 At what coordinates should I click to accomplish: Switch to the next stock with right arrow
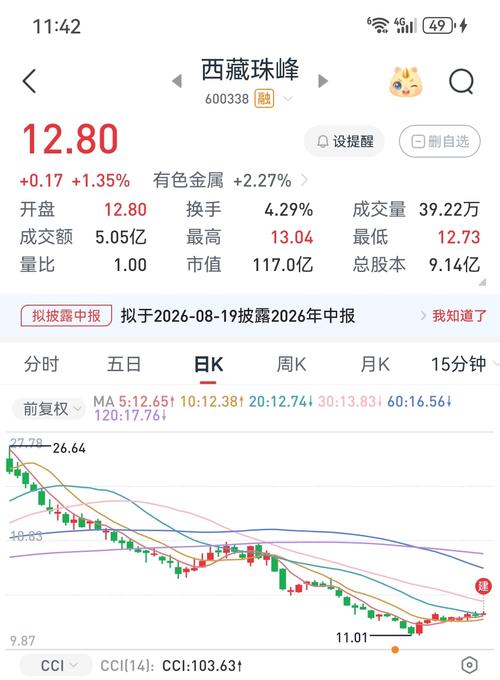323,81
